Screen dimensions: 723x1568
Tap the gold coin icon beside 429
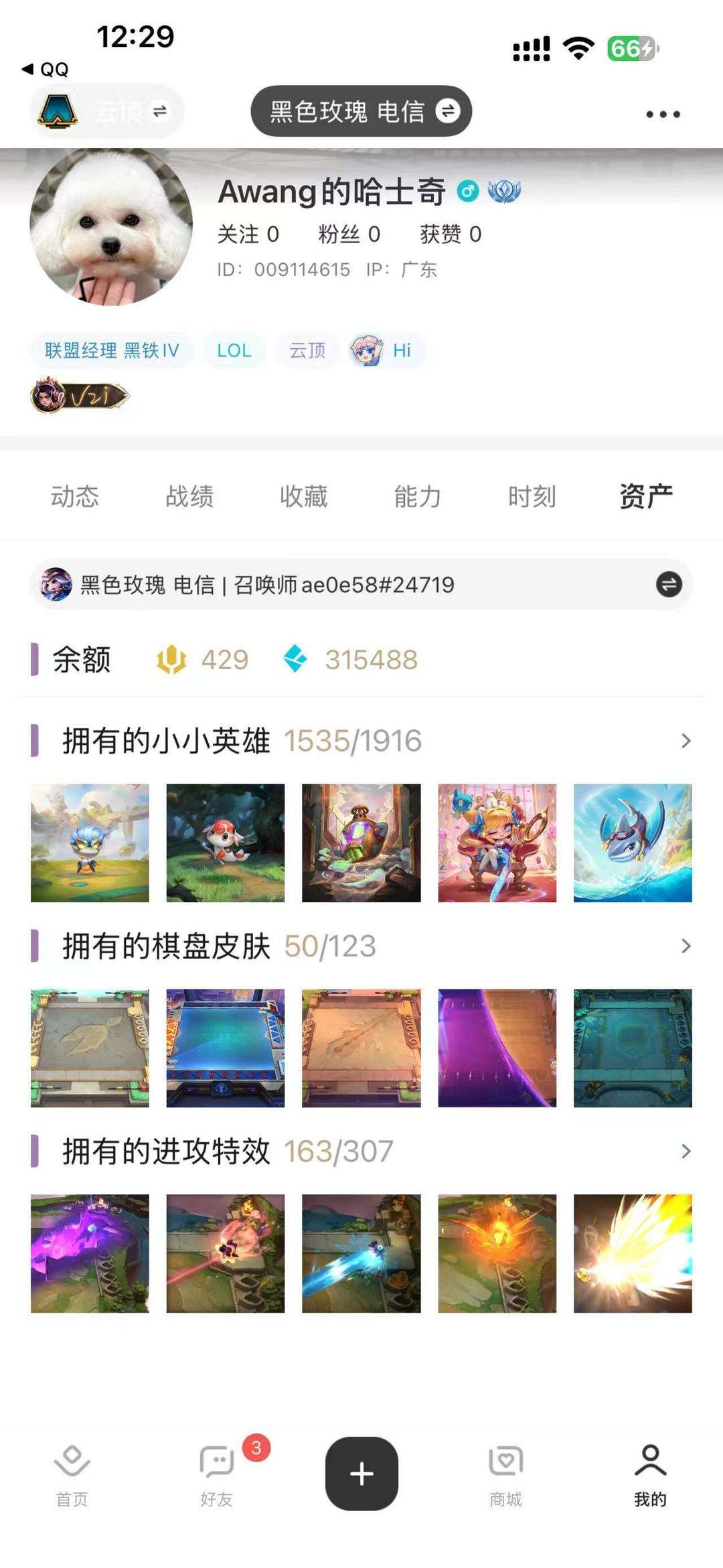point(171,660)
